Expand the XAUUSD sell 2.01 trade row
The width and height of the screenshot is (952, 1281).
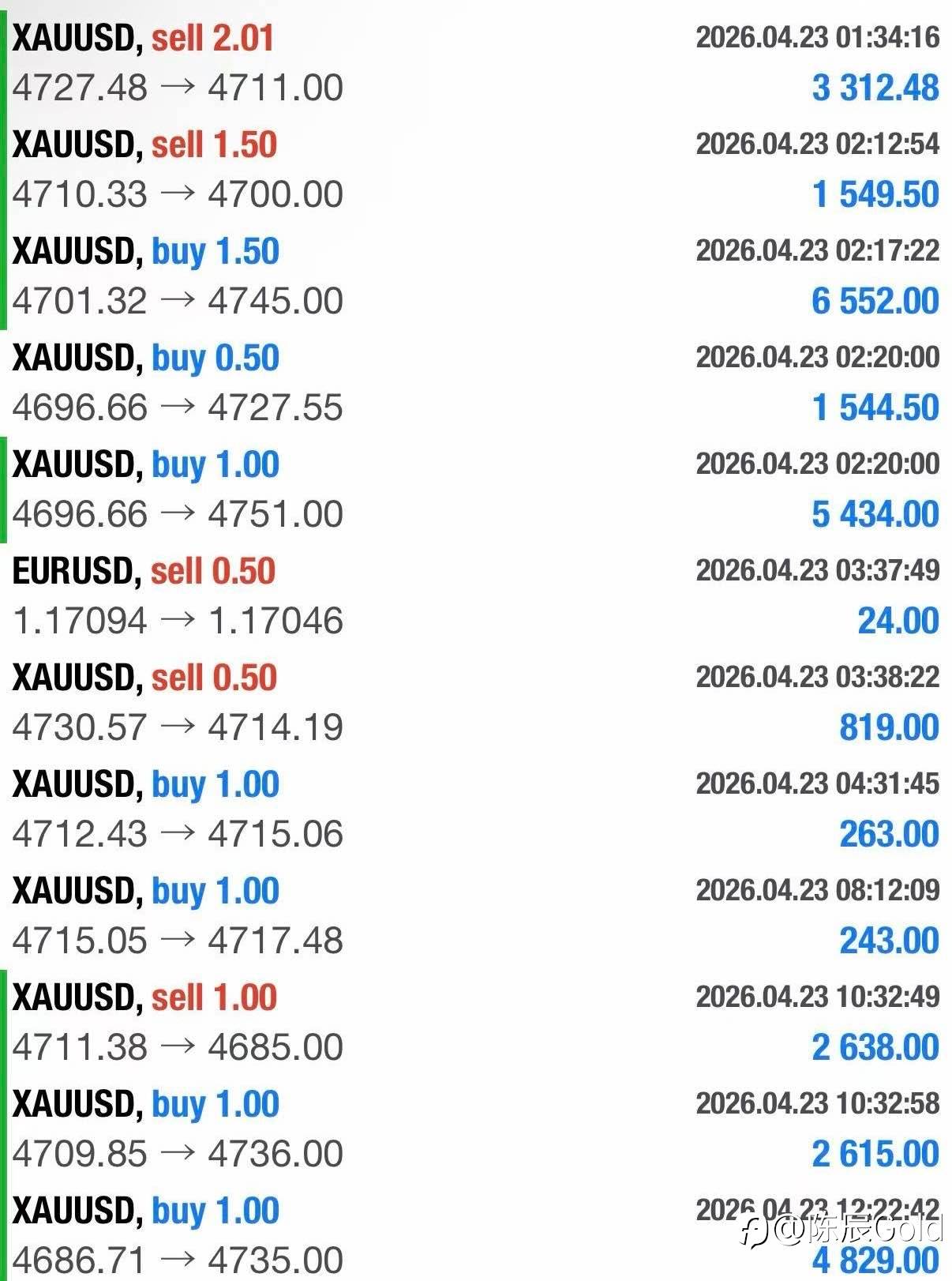point(476,62)
